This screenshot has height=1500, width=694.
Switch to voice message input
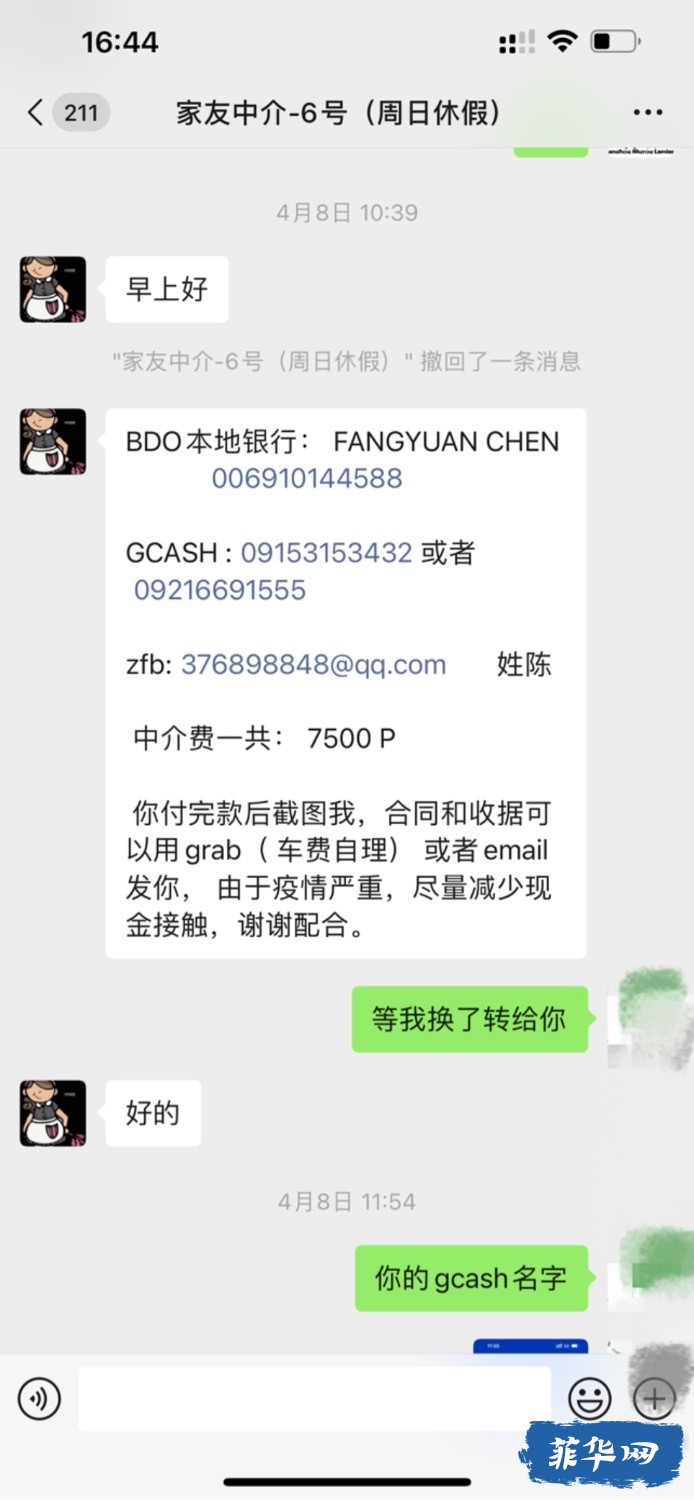pyautogui.click(x=39, y=1398)
